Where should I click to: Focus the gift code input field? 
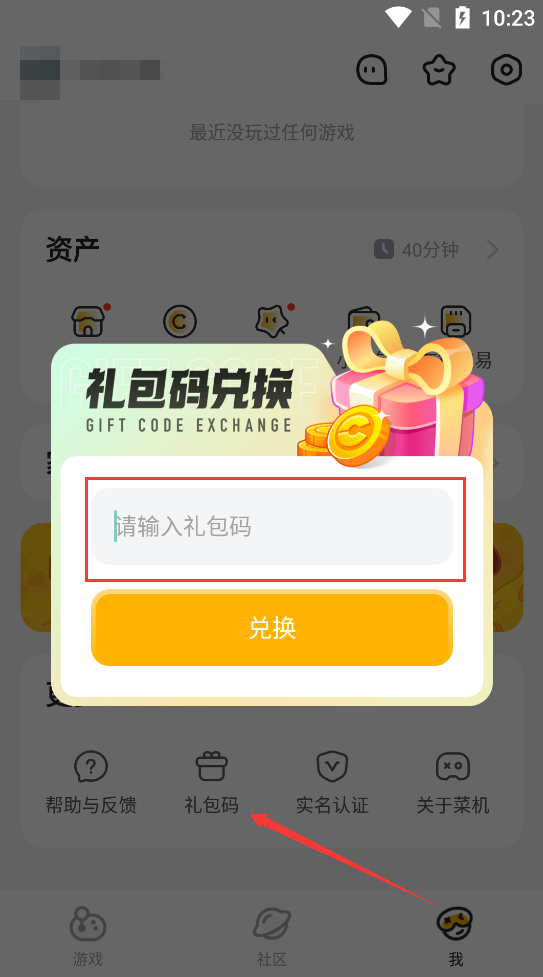(x=272, y=527)
